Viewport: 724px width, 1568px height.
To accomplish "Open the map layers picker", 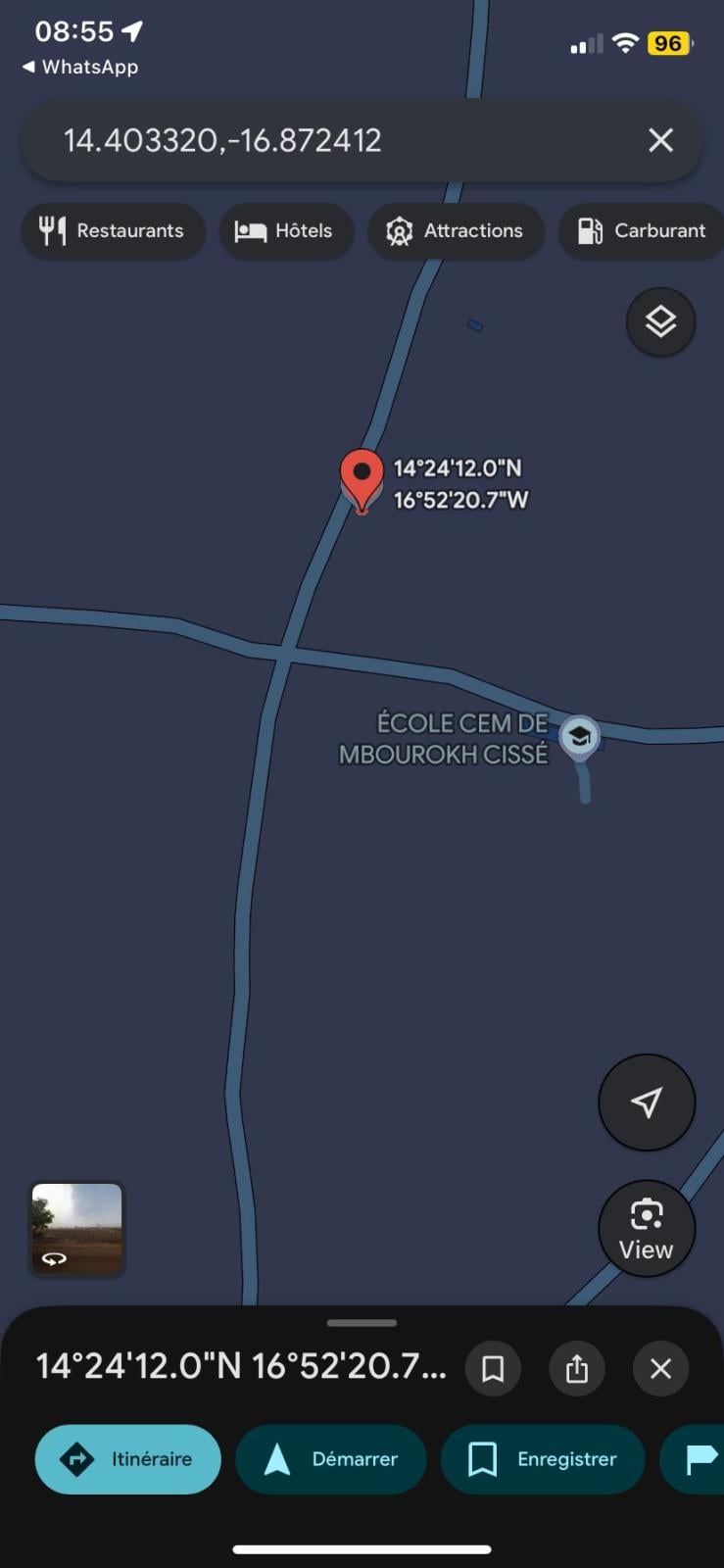I will 660,321.
